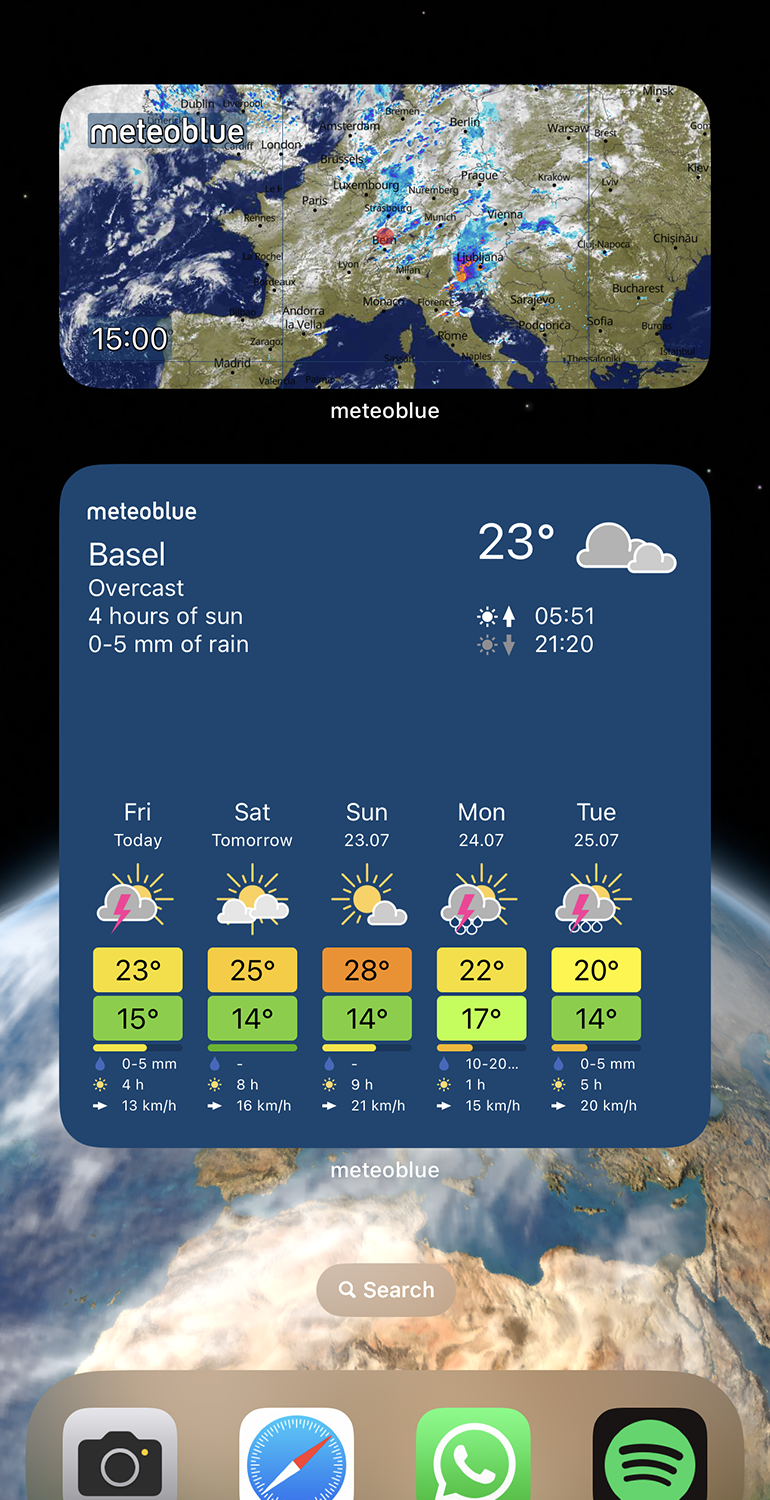
Task: Tap the orange 28° high-temperature bar under Sun
Action: click(x=366, y=968)
